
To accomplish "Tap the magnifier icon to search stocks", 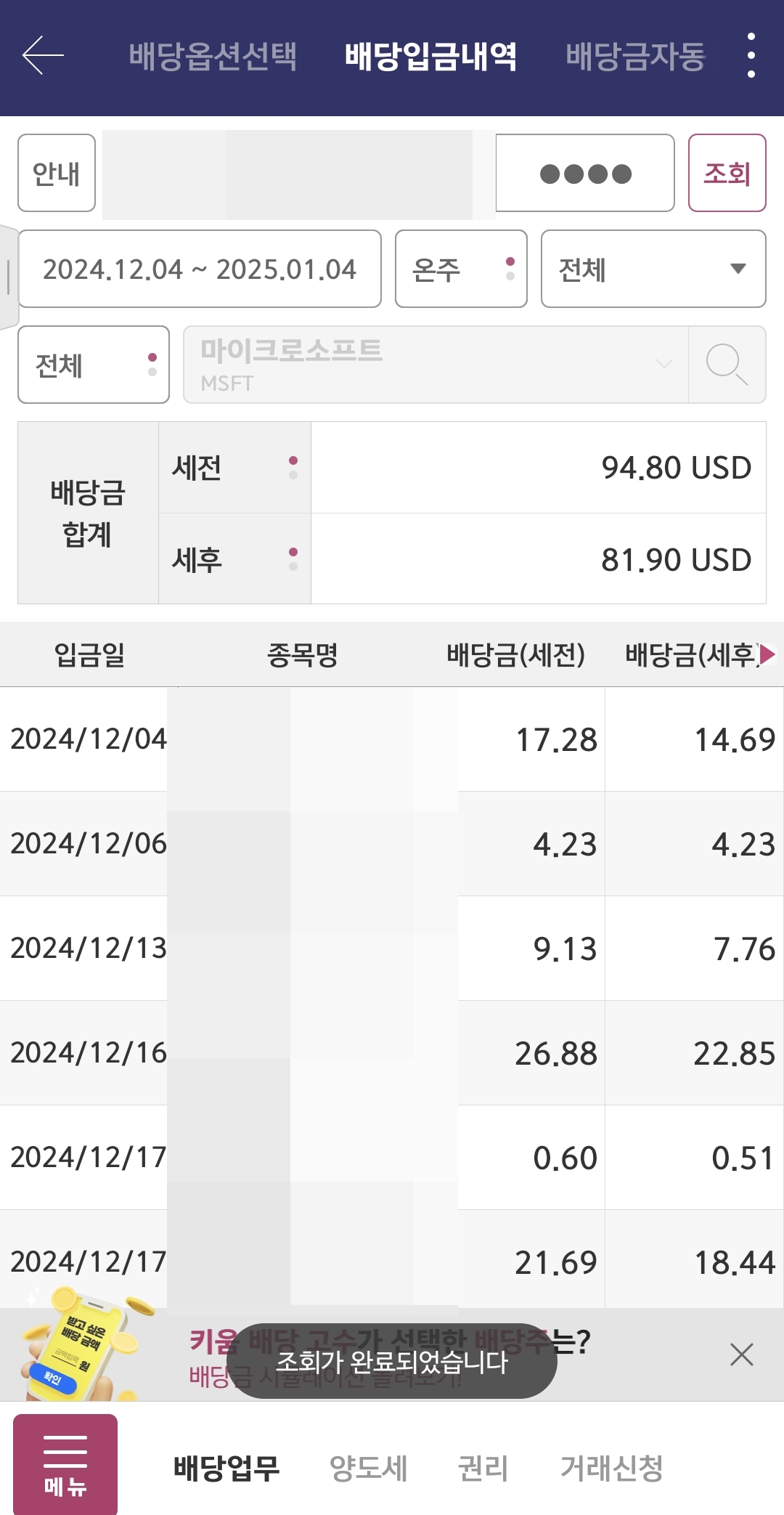I will point(729,365).
